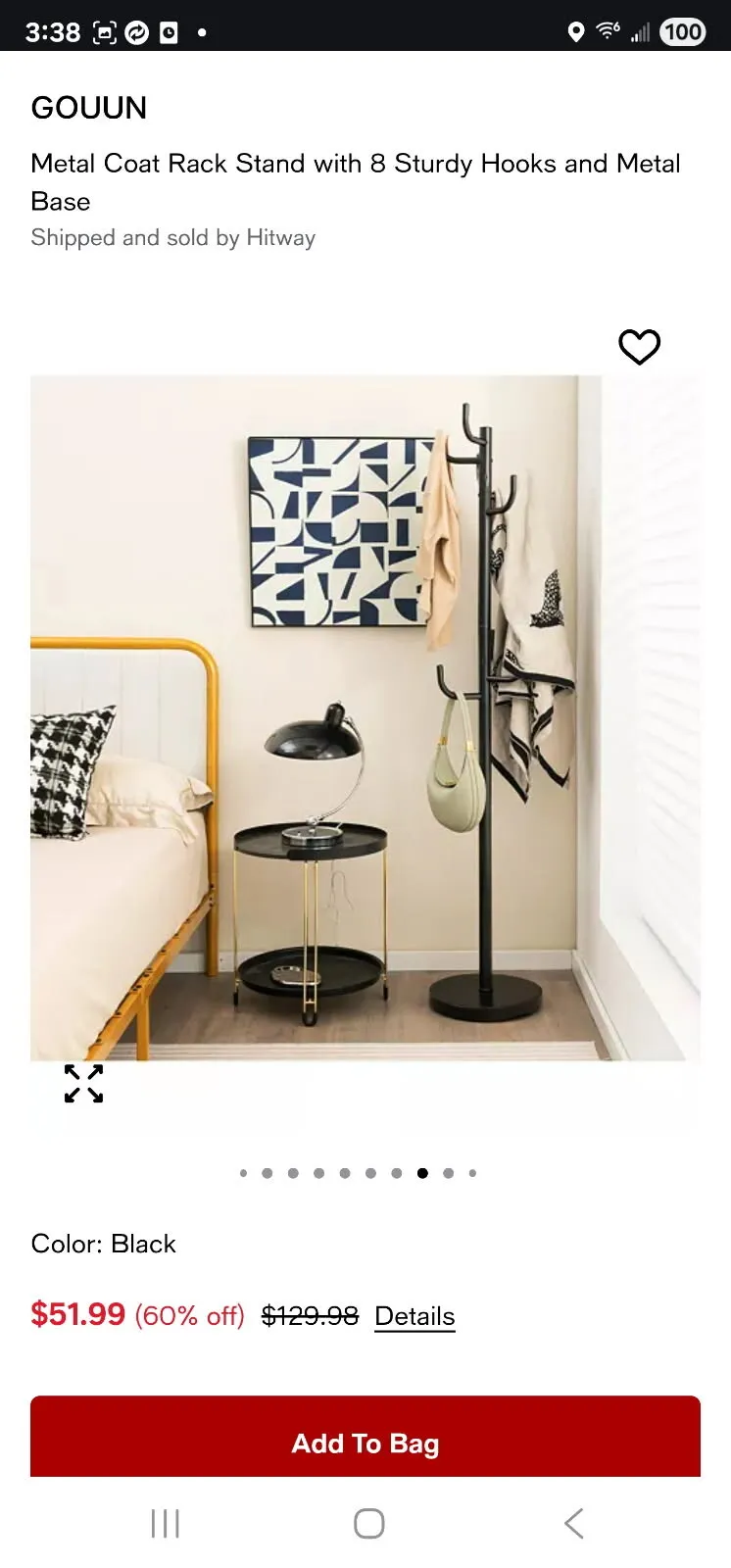731x1568 pixels.
Task: Open the recent apps view
Action: coord(165,1523)
